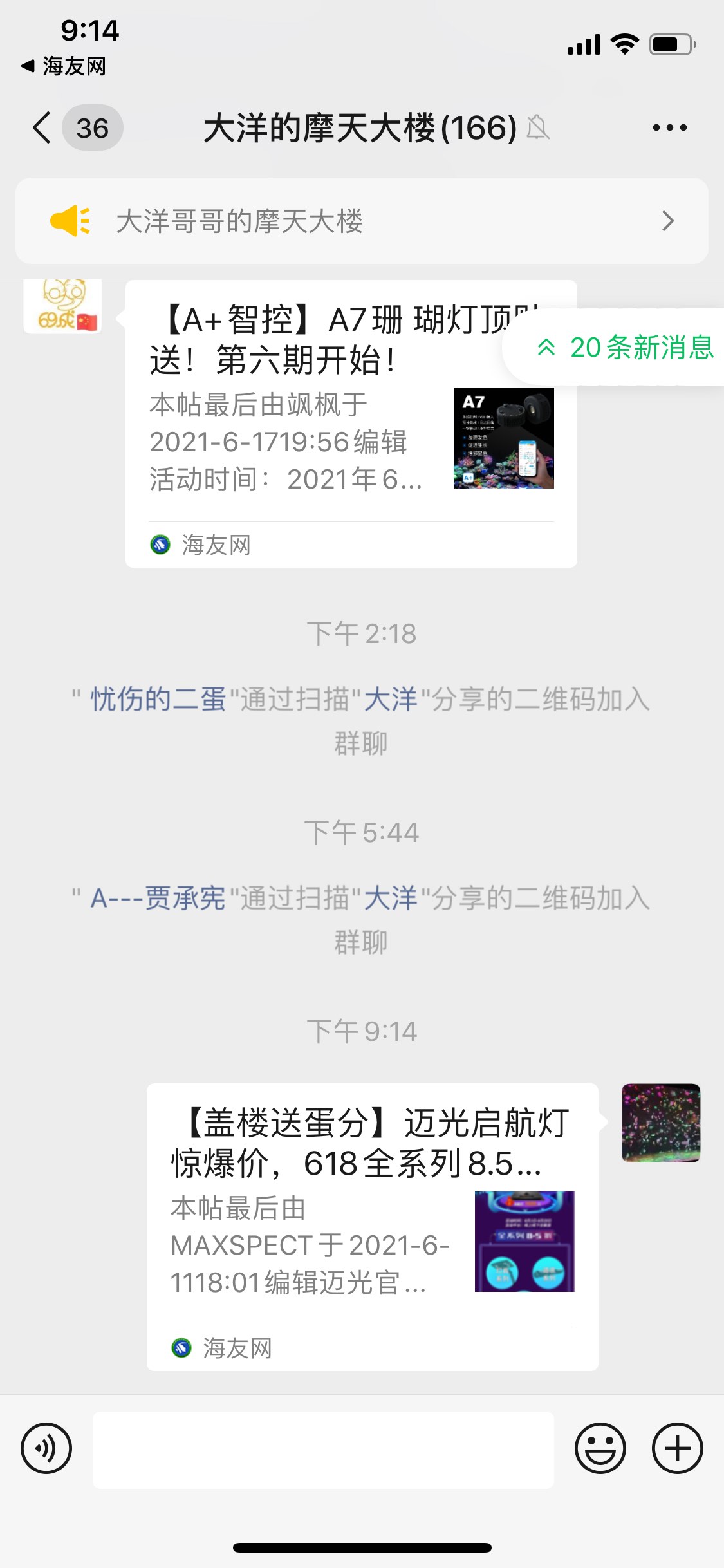This screenshot has height=1568, width=724.
Task: Open the 迈光启航灯 shared link card
Action: click(372, 1223)
